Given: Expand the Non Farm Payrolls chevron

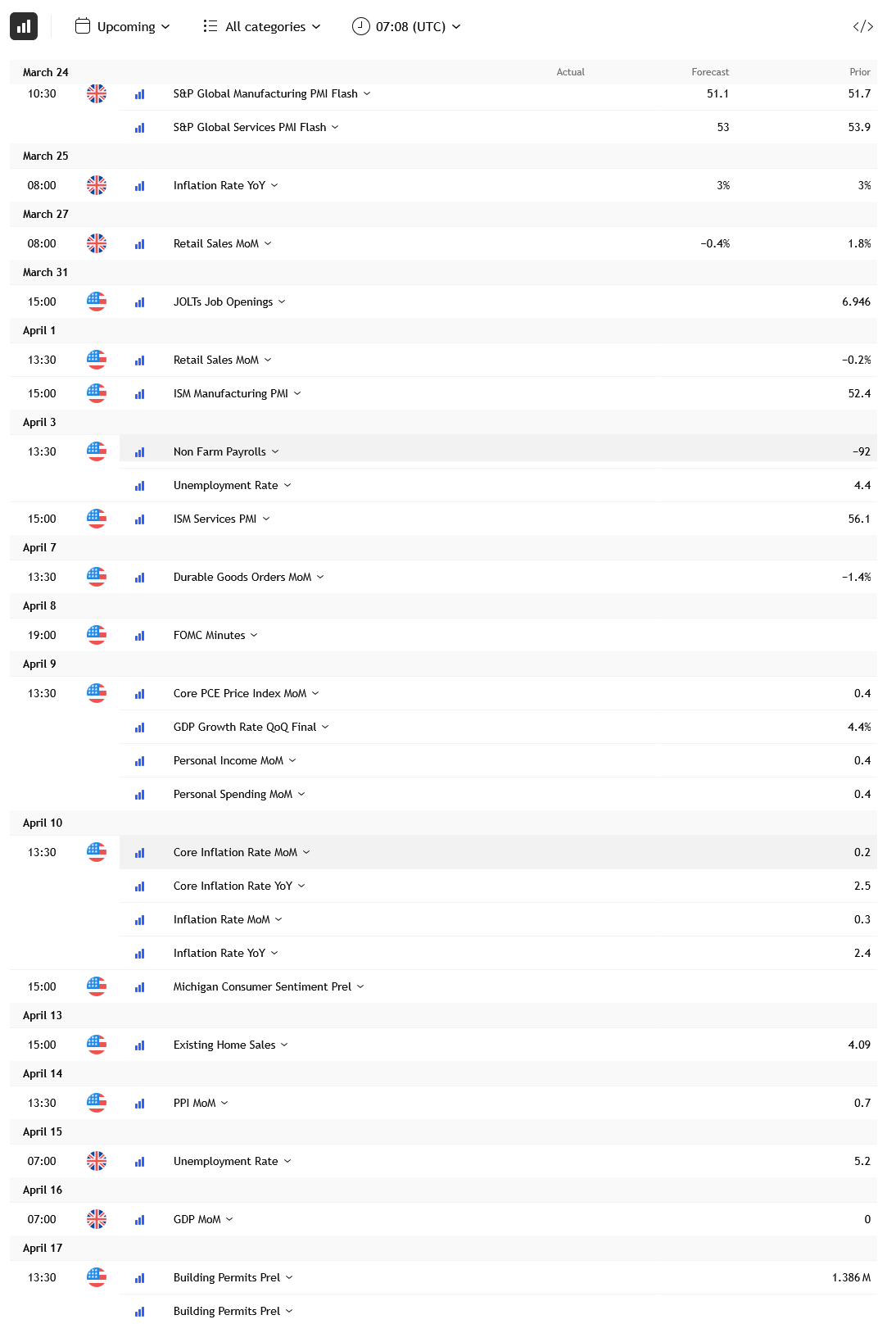Looking at the screenshot, I should [276, 451].
